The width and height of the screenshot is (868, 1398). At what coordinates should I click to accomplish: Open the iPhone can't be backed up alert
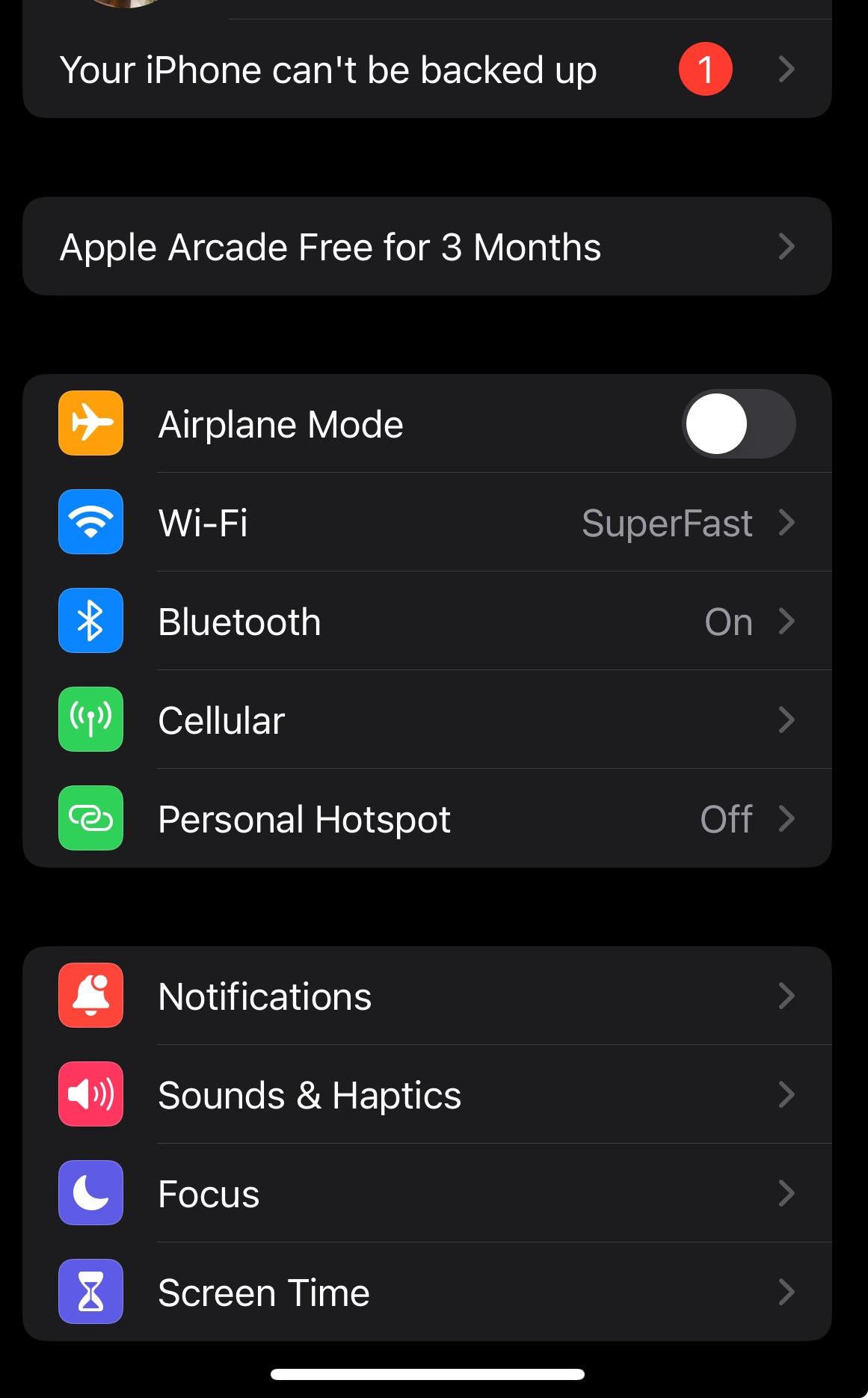[426, 70]
